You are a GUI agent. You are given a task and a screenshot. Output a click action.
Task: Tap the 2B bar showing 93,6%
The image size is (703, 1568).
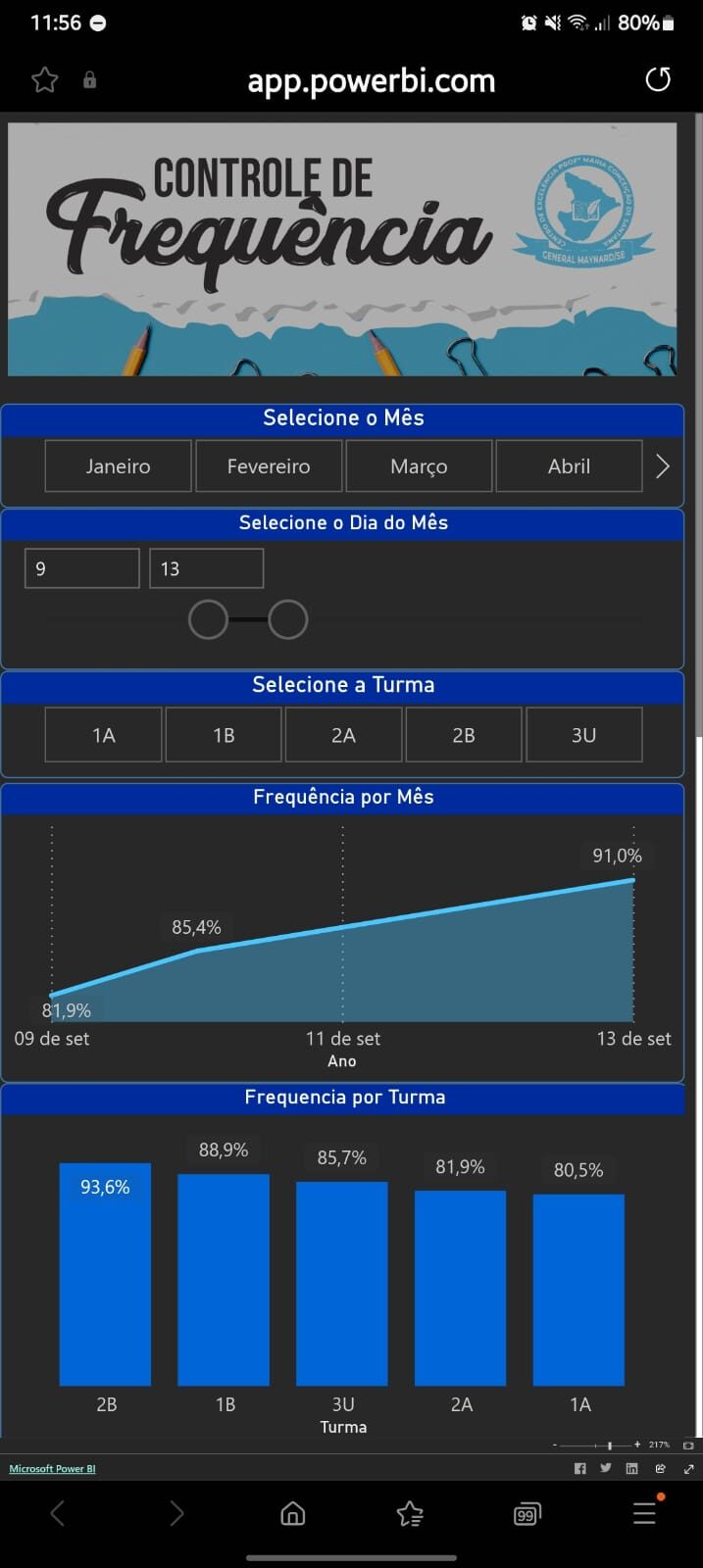pos(105,1274)
